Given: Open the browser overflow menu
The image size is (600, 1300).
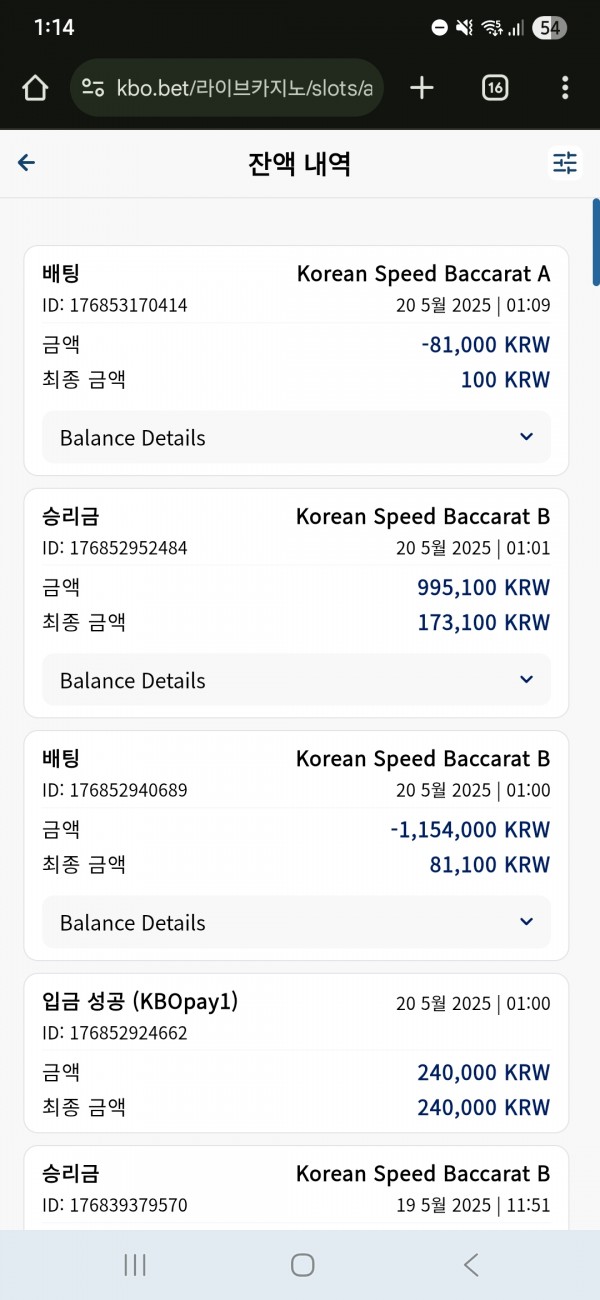Looking at the screenshot, I should tap(565, 88).
